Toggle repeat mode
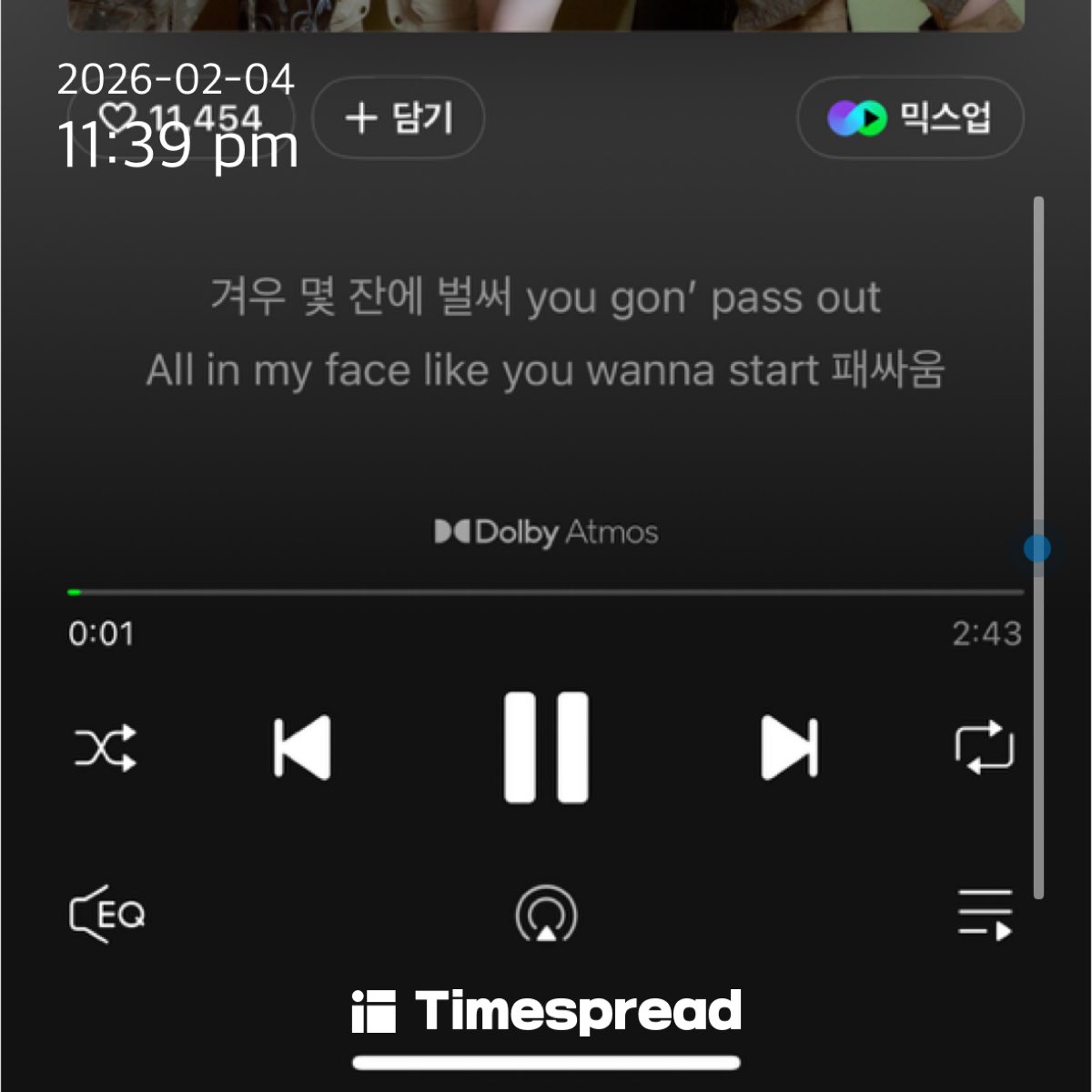 click(x=984, y=748)
